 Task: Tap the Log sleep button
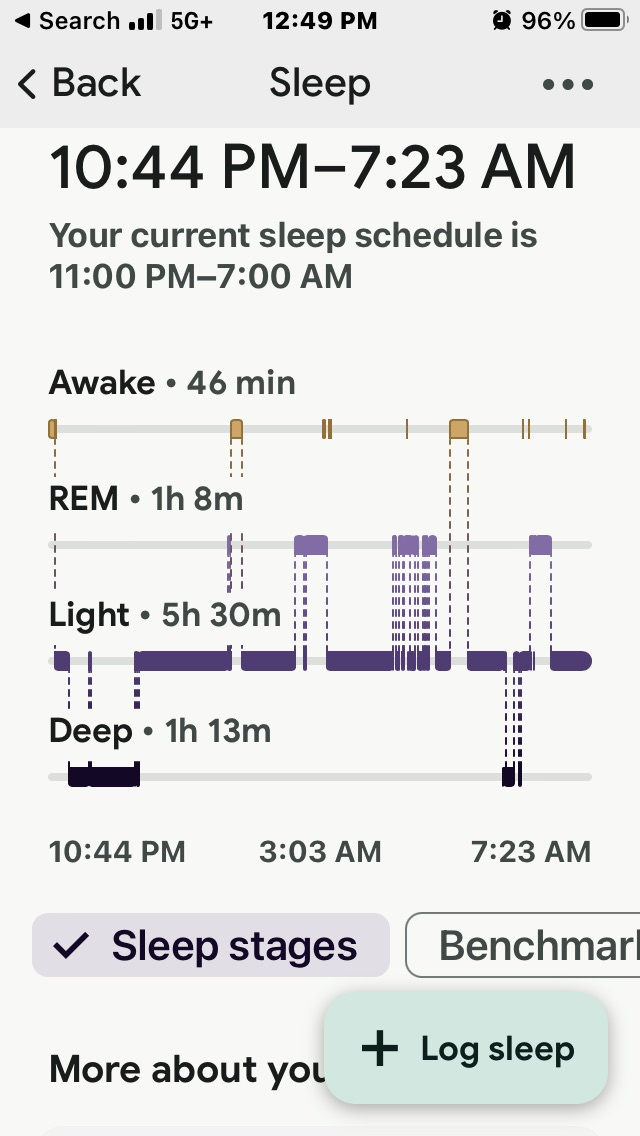(466, 1048)
